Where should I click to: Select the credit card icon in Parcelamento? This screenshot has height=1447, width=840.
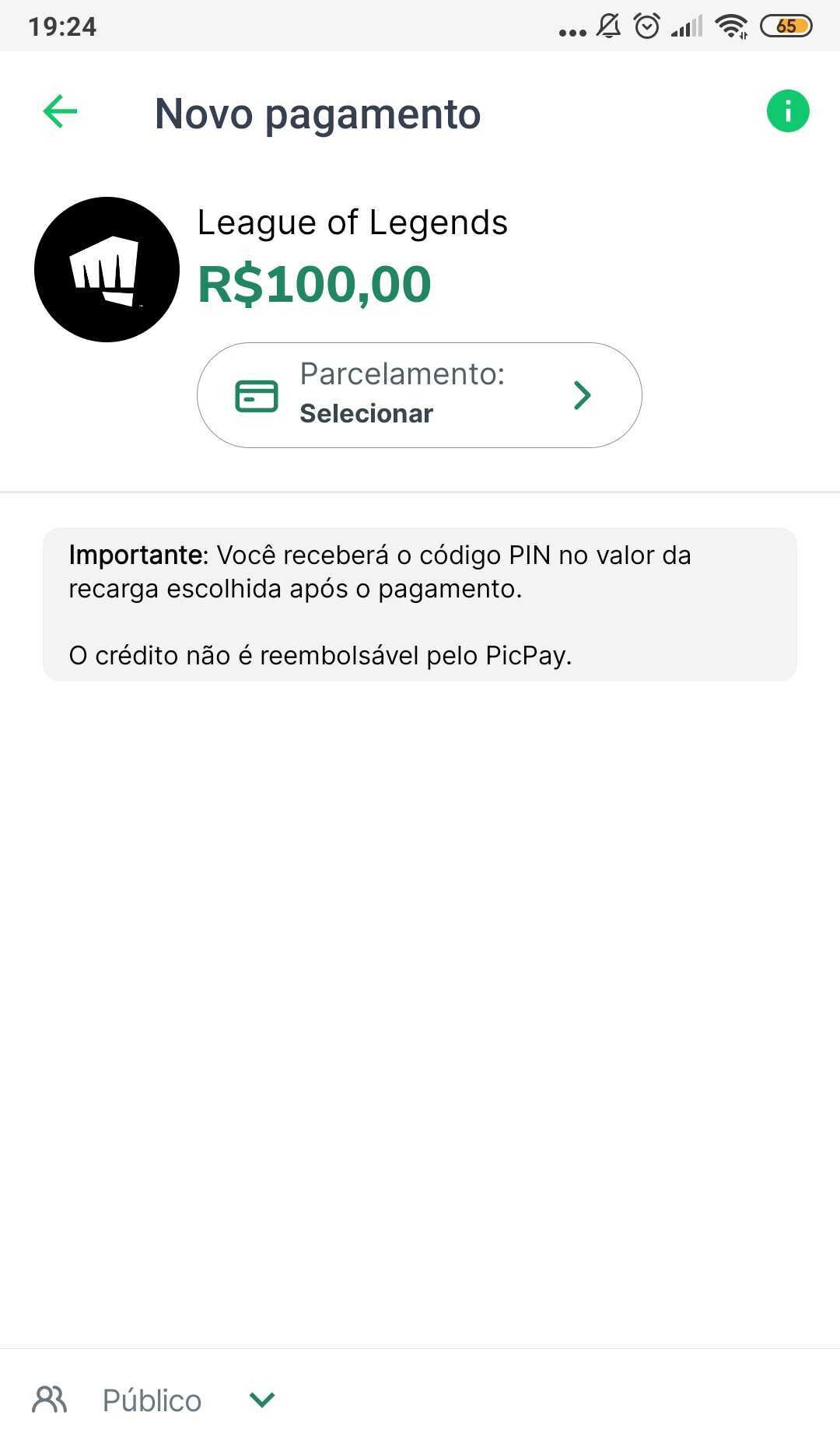click(257, 395)
